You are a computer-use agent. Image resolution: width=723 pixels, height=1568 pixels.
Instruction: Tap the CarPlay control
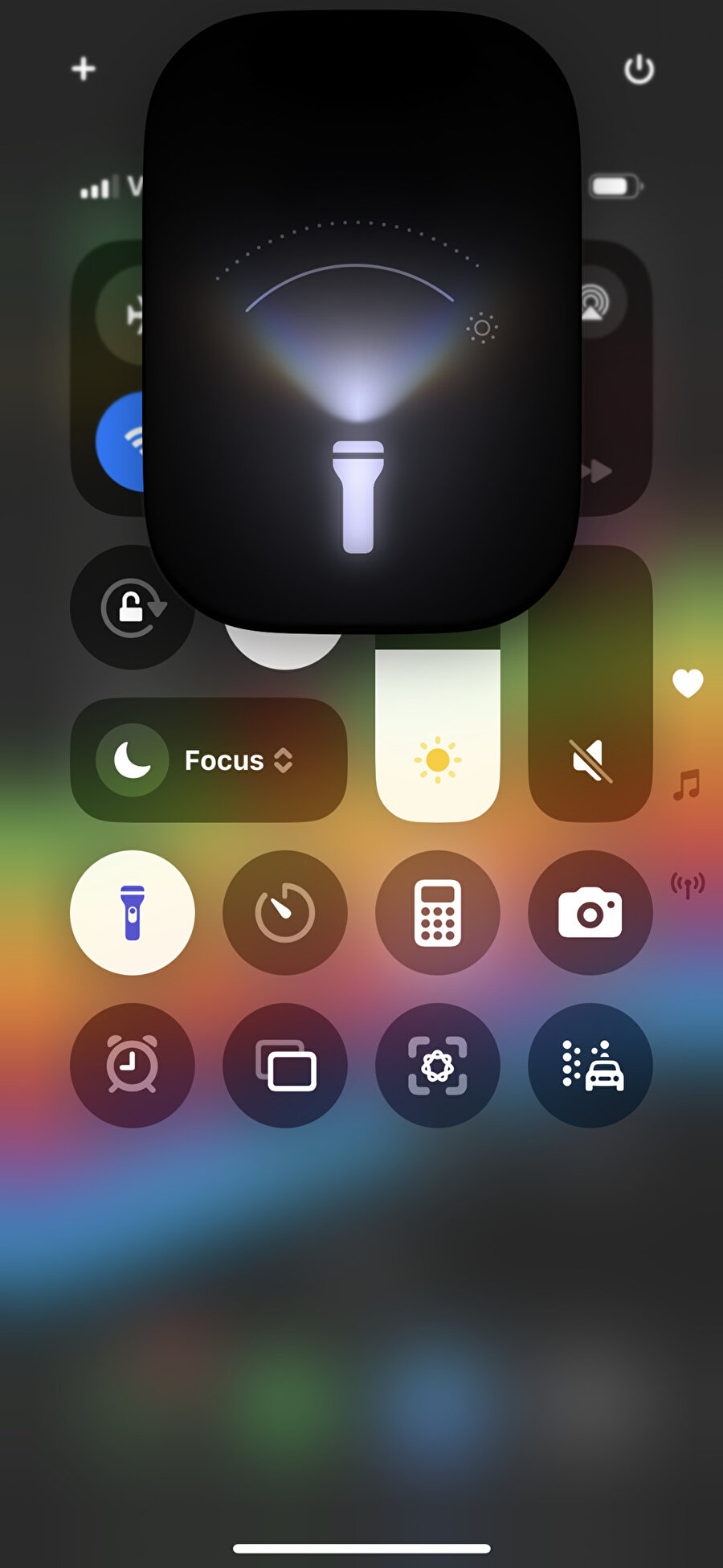[x=590, y=1066]
